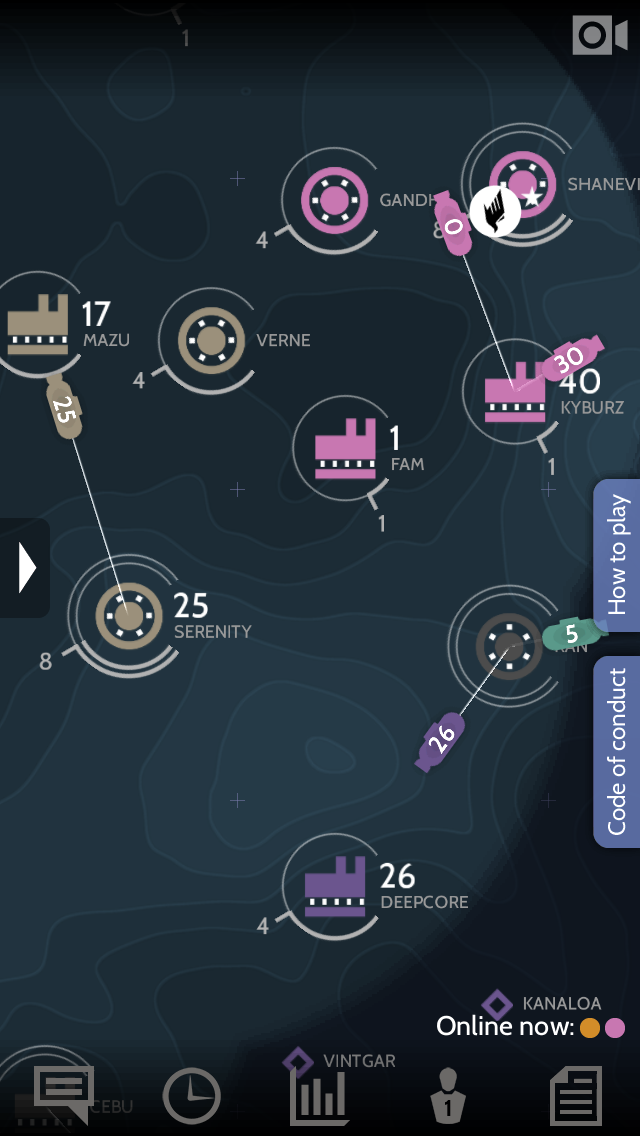Tap the purple sub carrying 26
The height and width of the screenshot is (1136, 640).
coord(441,740)
